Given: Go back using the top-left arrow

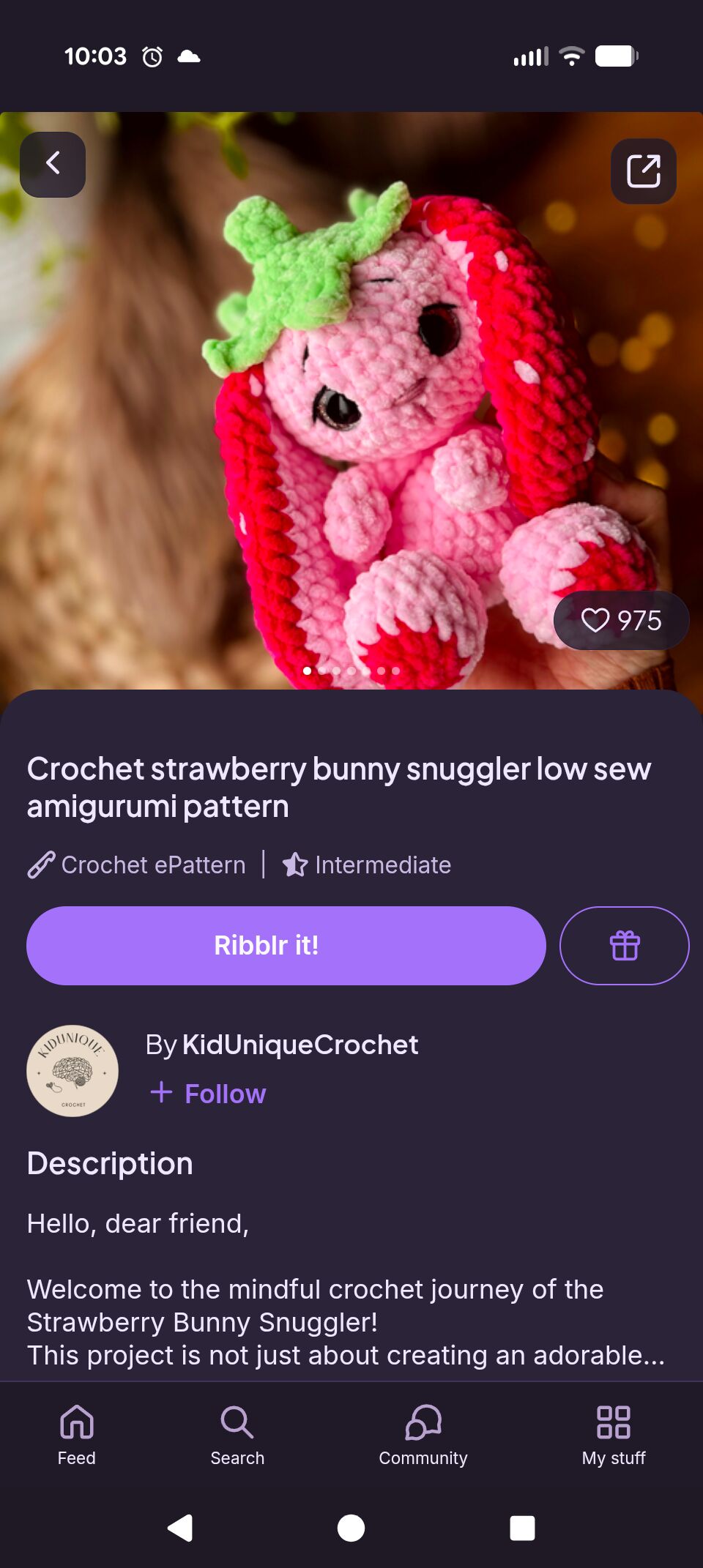Looking at the screenshot, I should click(x=53, y=164).
